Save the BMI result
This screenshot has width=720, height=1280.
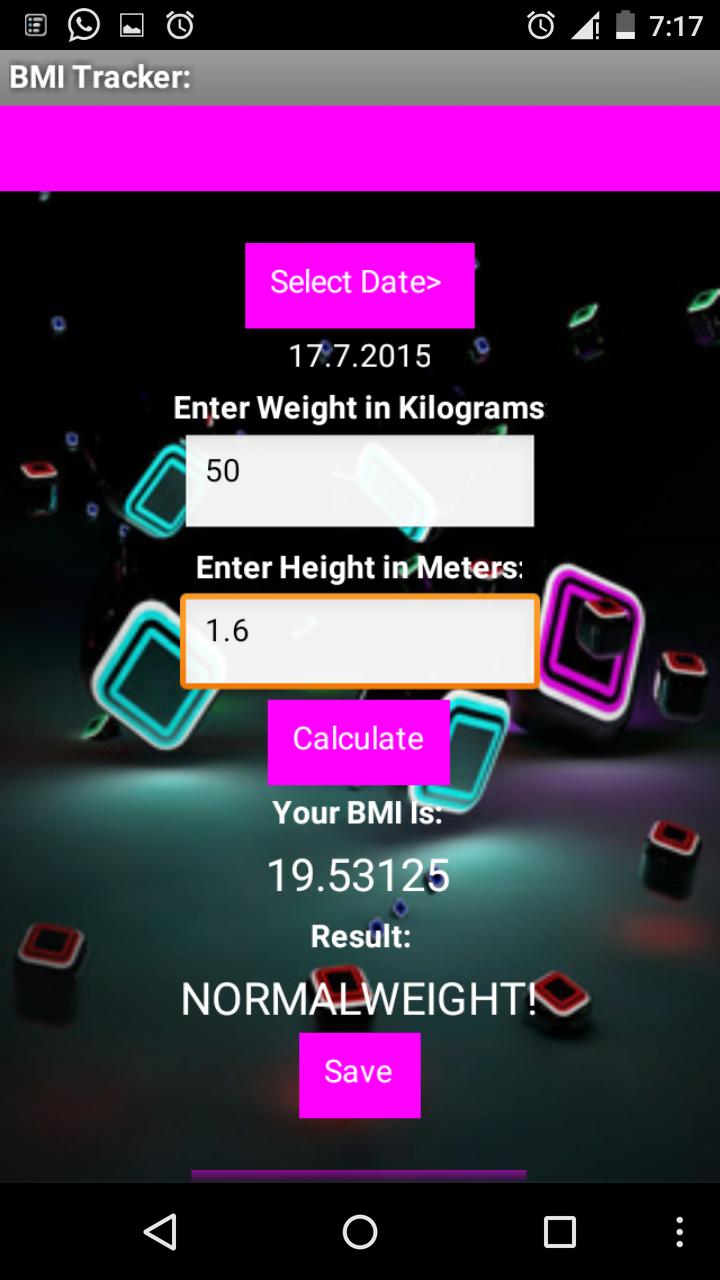point(359,1074)
